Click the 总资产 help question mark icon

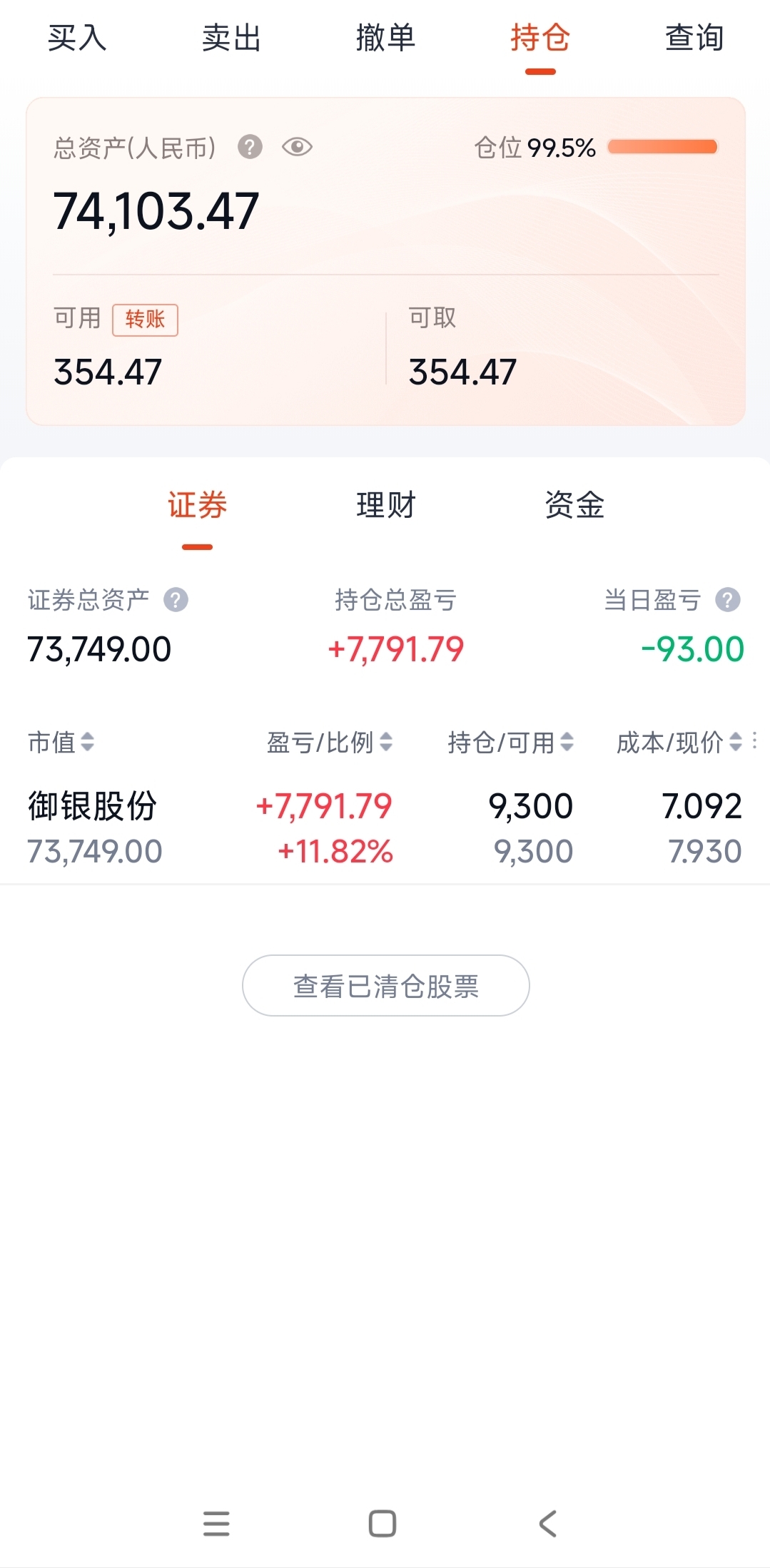point(248,147)
